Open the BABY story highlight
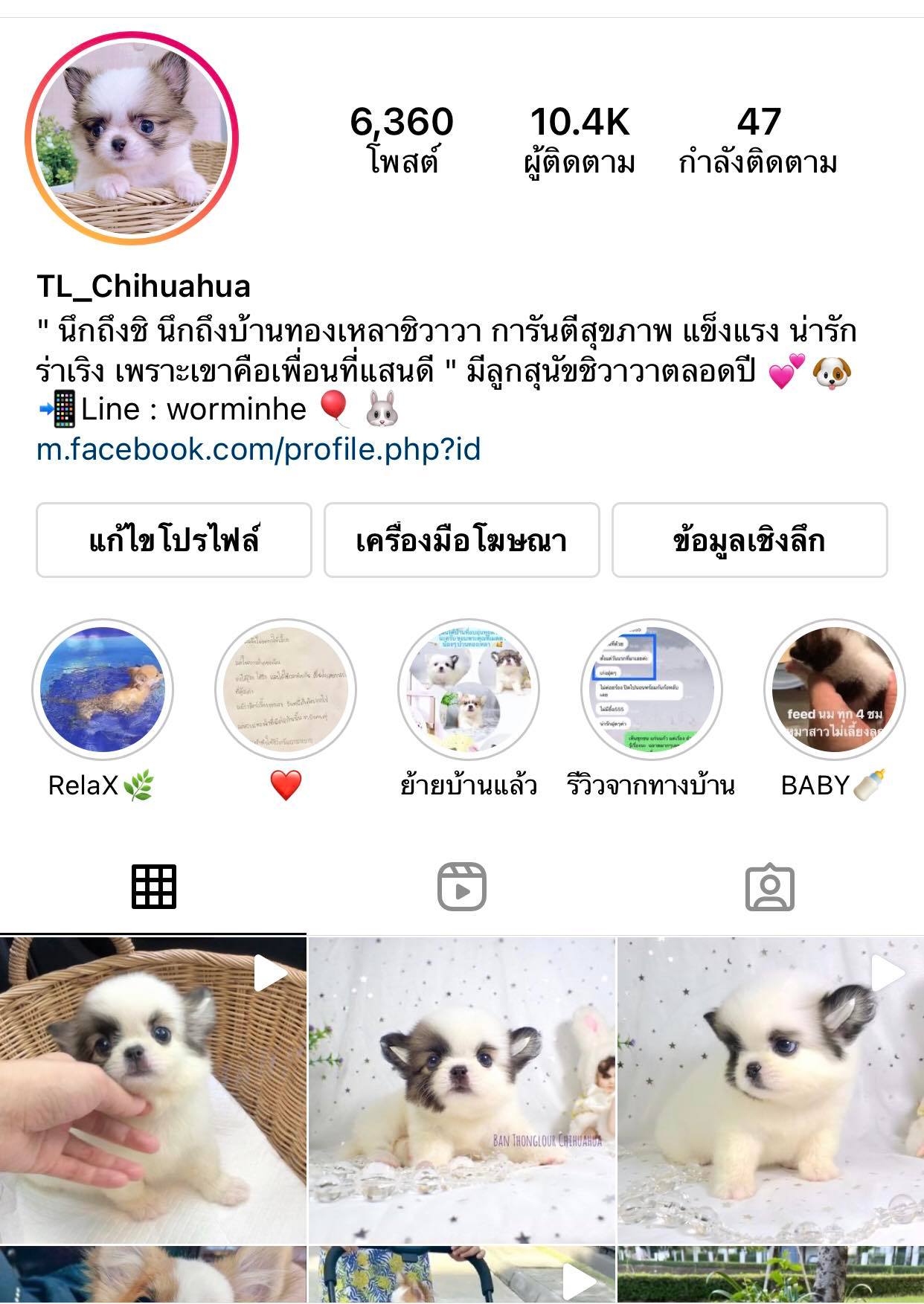Image resolution: width=924 pixels, height=1304 pixels. point(833,690)
